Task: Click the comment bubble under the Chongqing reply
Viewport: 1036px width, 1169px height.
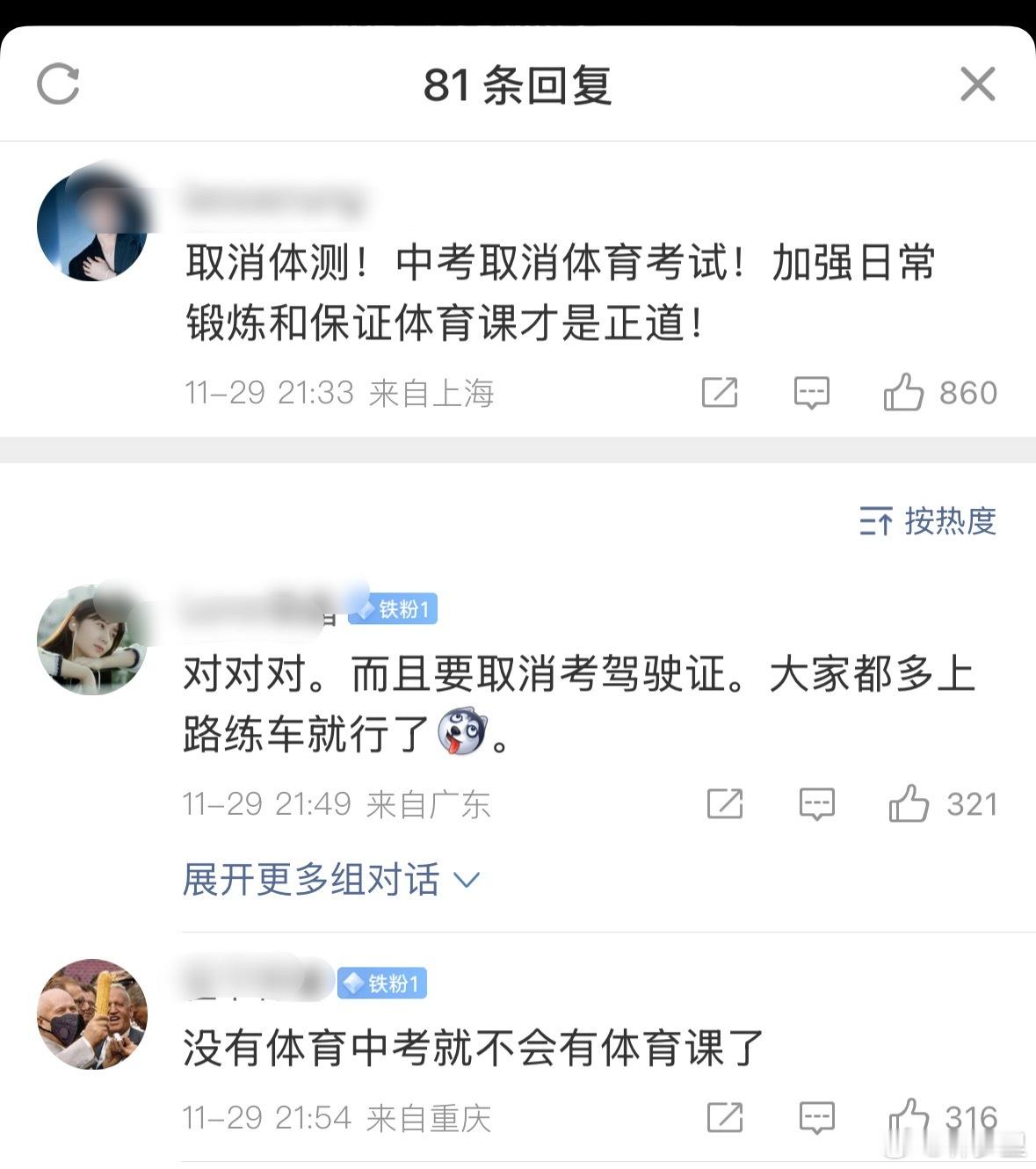Action: pos(816,1117)
